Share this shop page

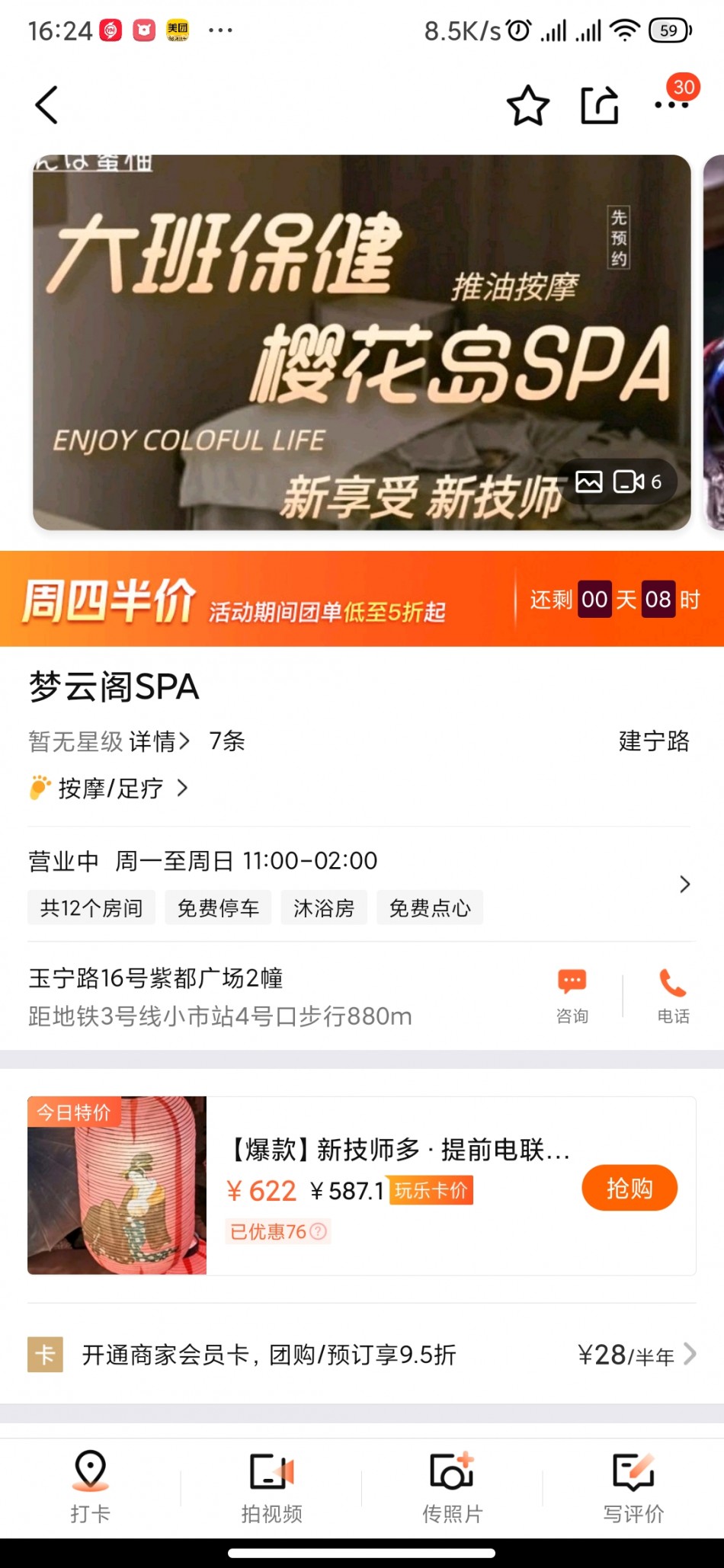click(x=600, y=105)
